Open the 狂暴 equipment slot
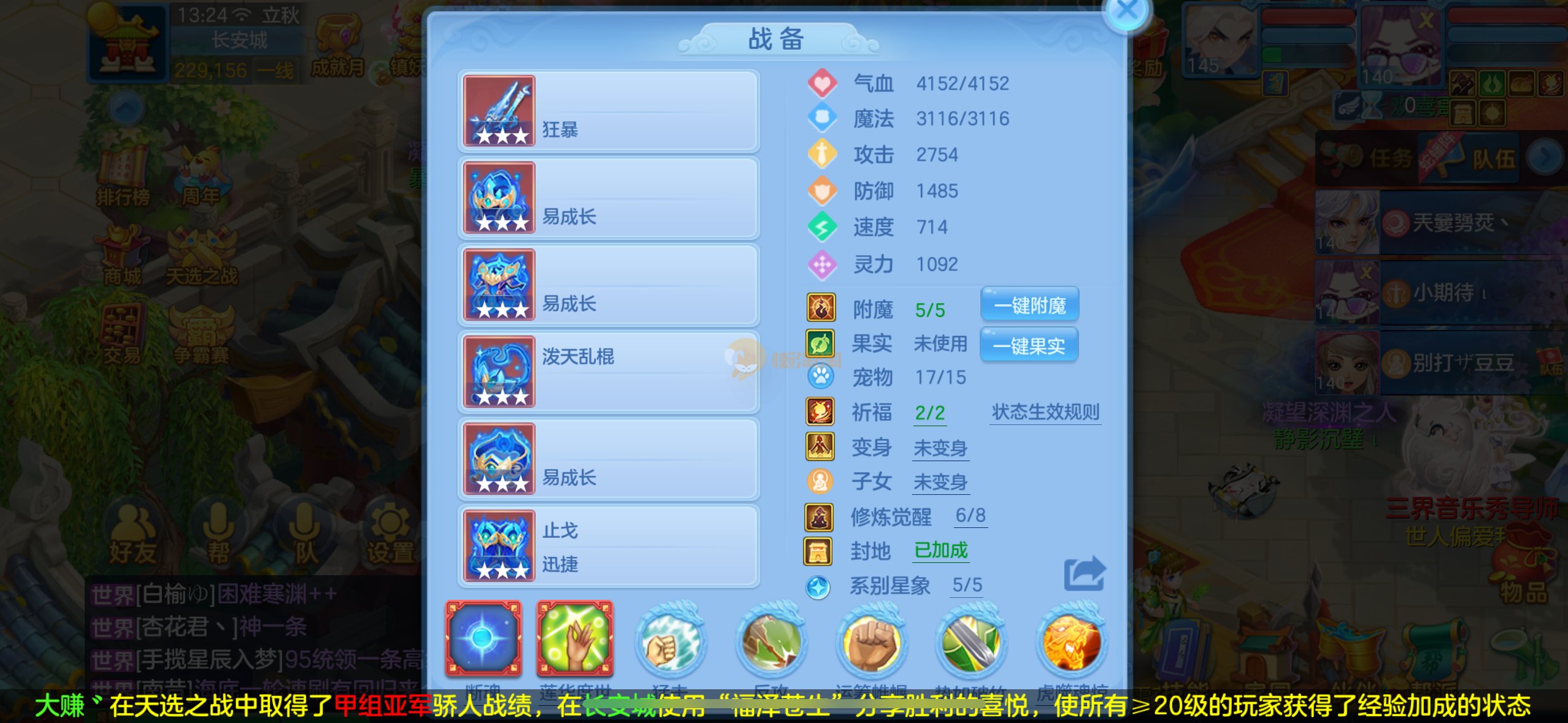Image resolution: width=1568 pixels, height=723 pixels. tap(608, 111)
